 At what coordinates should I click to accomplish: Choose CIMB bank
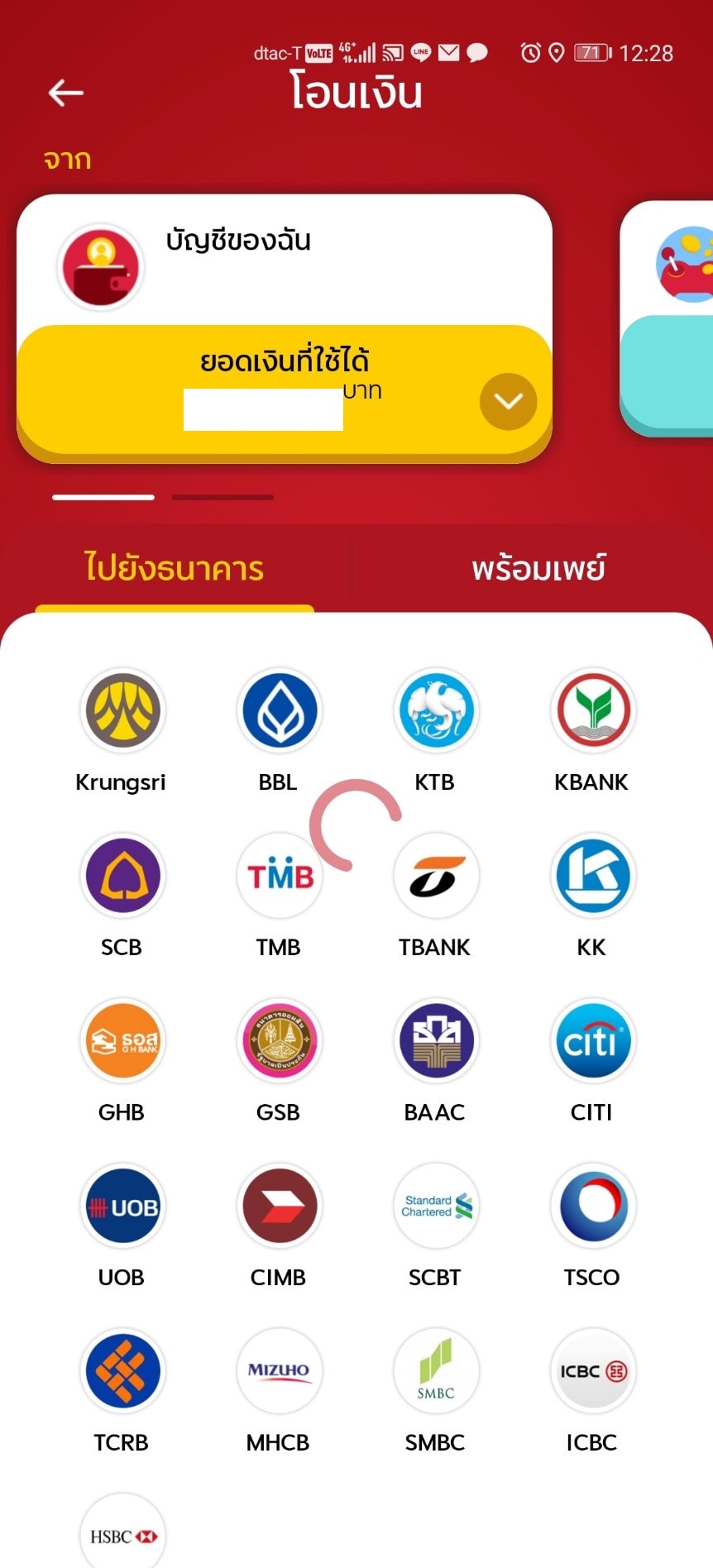(x=279, y=1207)
